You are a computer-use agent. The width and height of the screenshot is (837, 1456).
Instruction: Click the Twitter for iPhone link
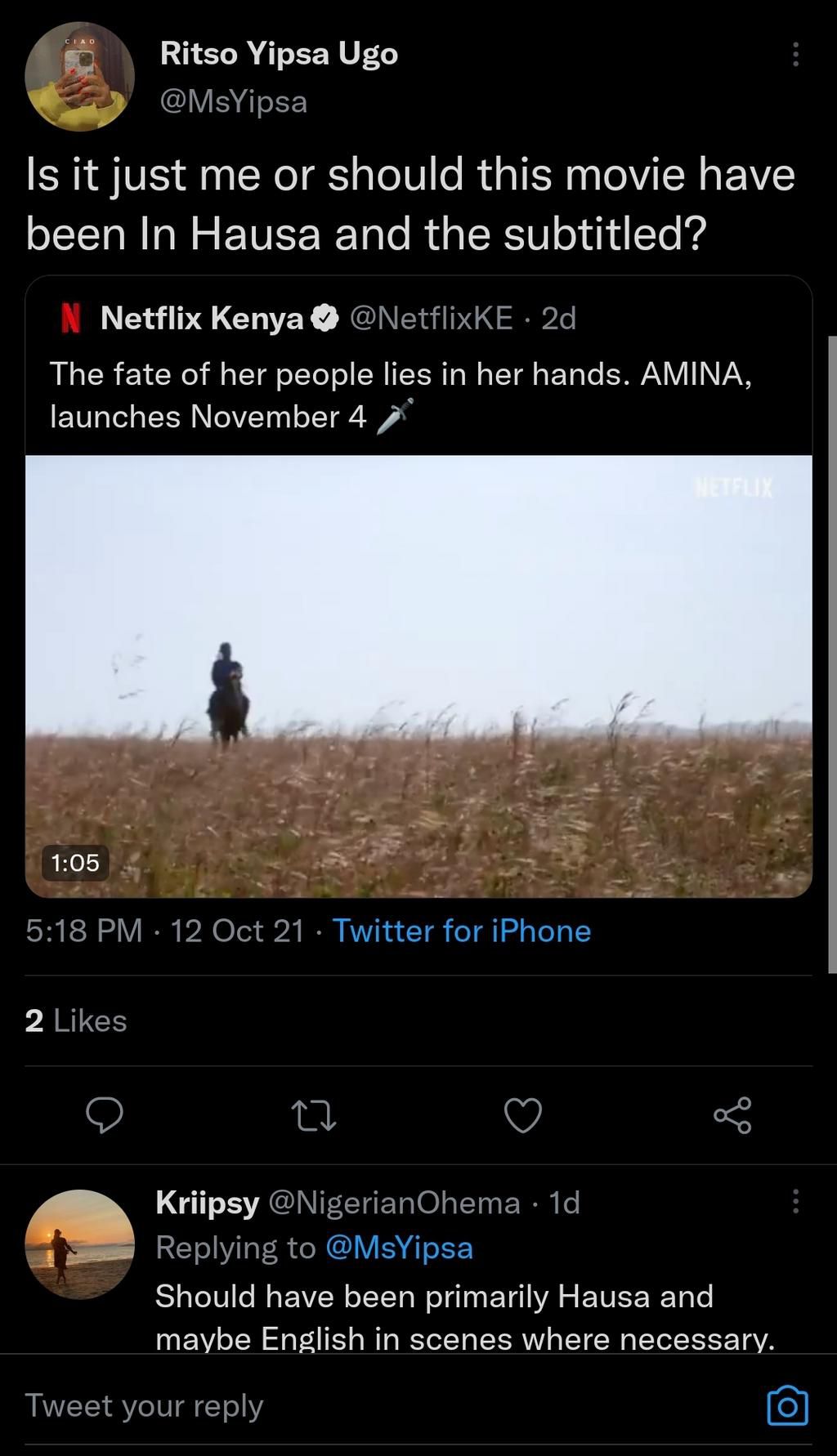tap(462, 931)
